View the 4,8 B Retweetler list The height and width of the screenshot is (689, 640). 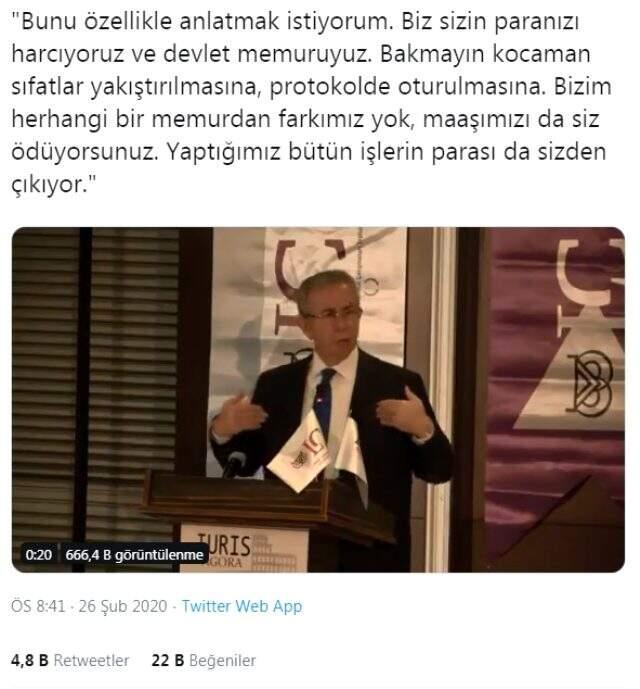(x=70, y=660)
